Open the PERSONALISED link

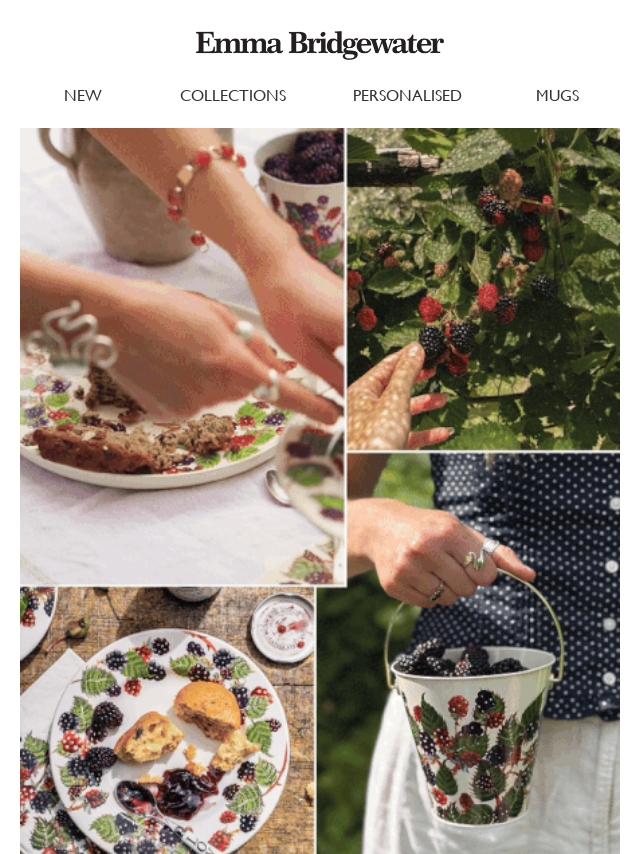coord(407,96)
